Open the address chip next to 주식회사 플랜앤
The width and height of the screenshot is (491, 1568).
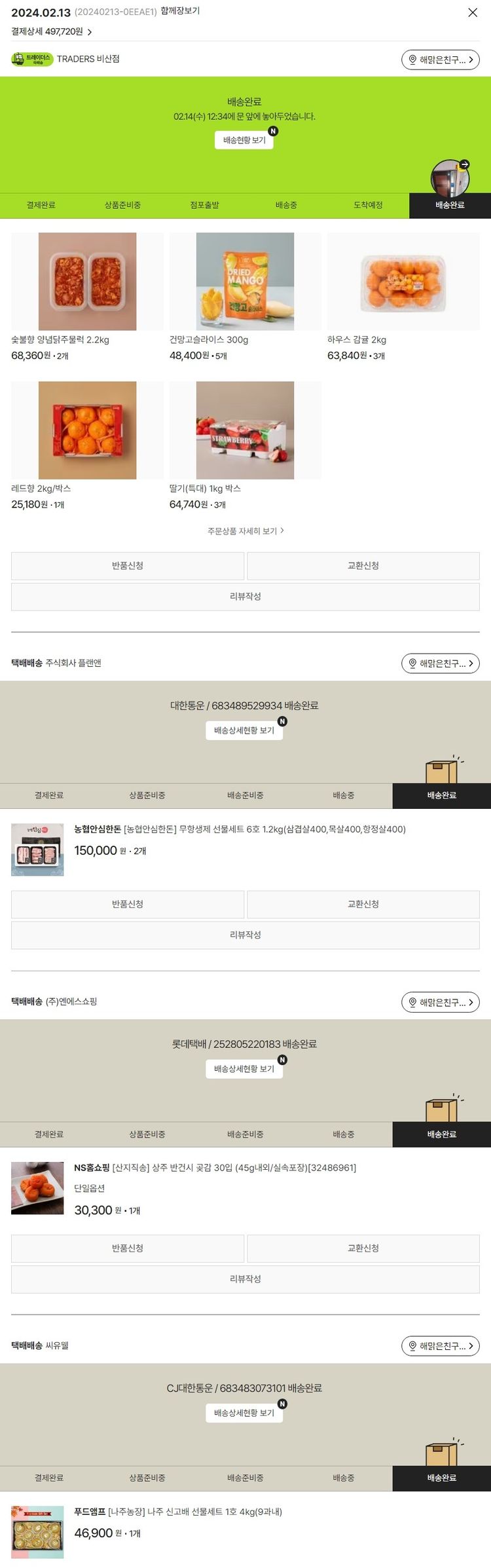(x=440, y=663)
